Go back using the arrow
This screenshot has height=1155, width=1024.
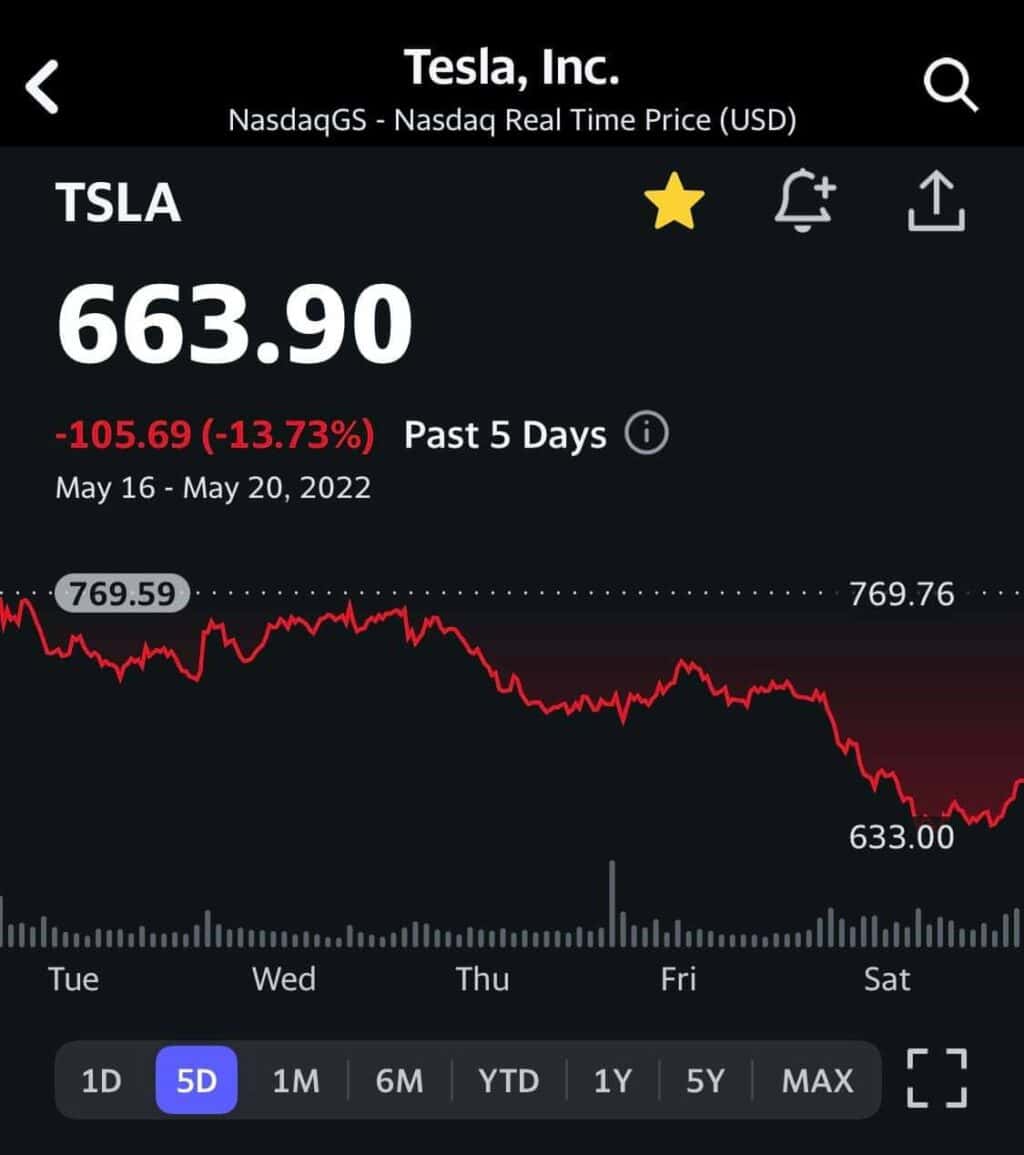pyautogui.click(x=42, y=86)
